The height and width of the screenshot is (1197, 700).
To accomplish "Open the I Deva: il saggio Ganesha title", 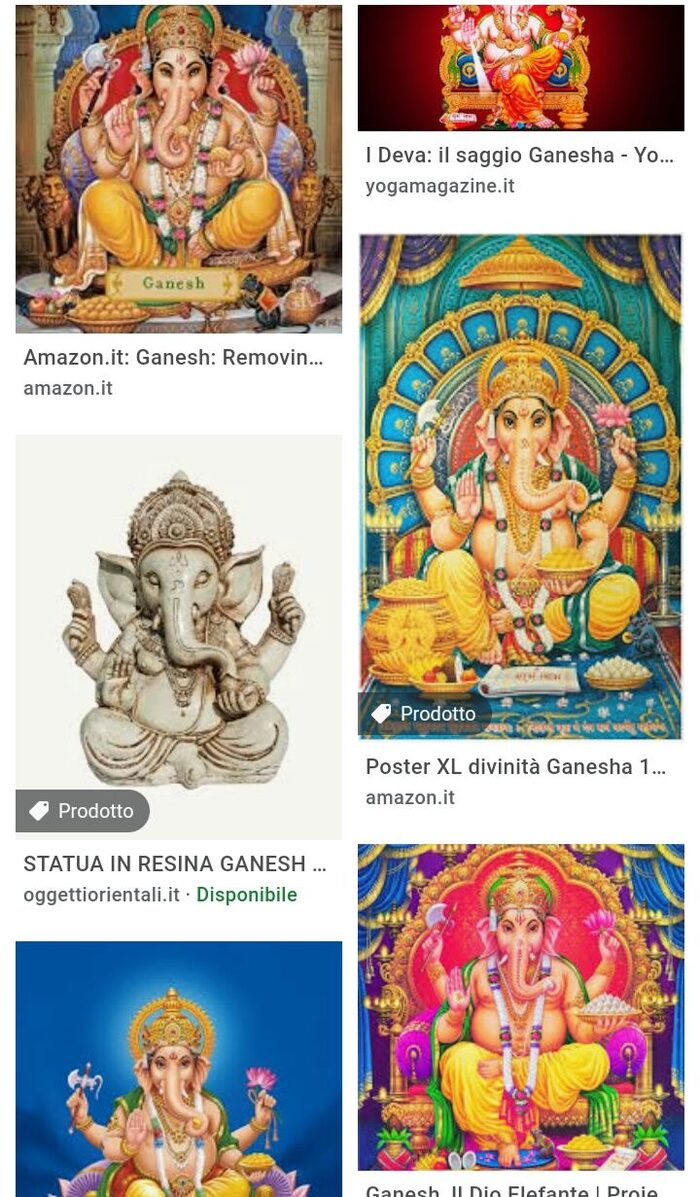I will (519, 155).
